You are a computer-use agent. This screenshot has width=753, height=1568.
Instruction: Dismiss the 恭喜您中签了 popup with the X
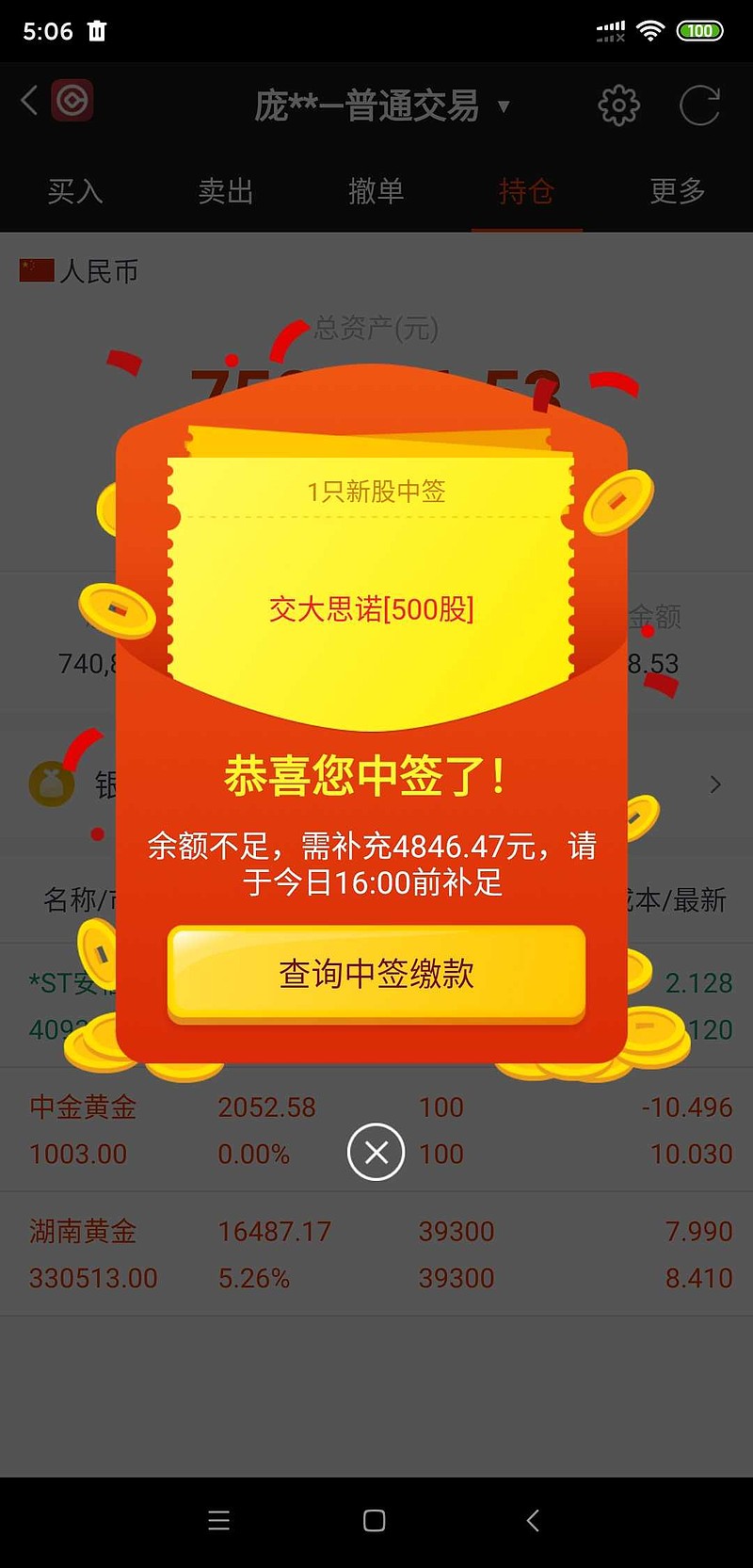[x=376, y=1152]
